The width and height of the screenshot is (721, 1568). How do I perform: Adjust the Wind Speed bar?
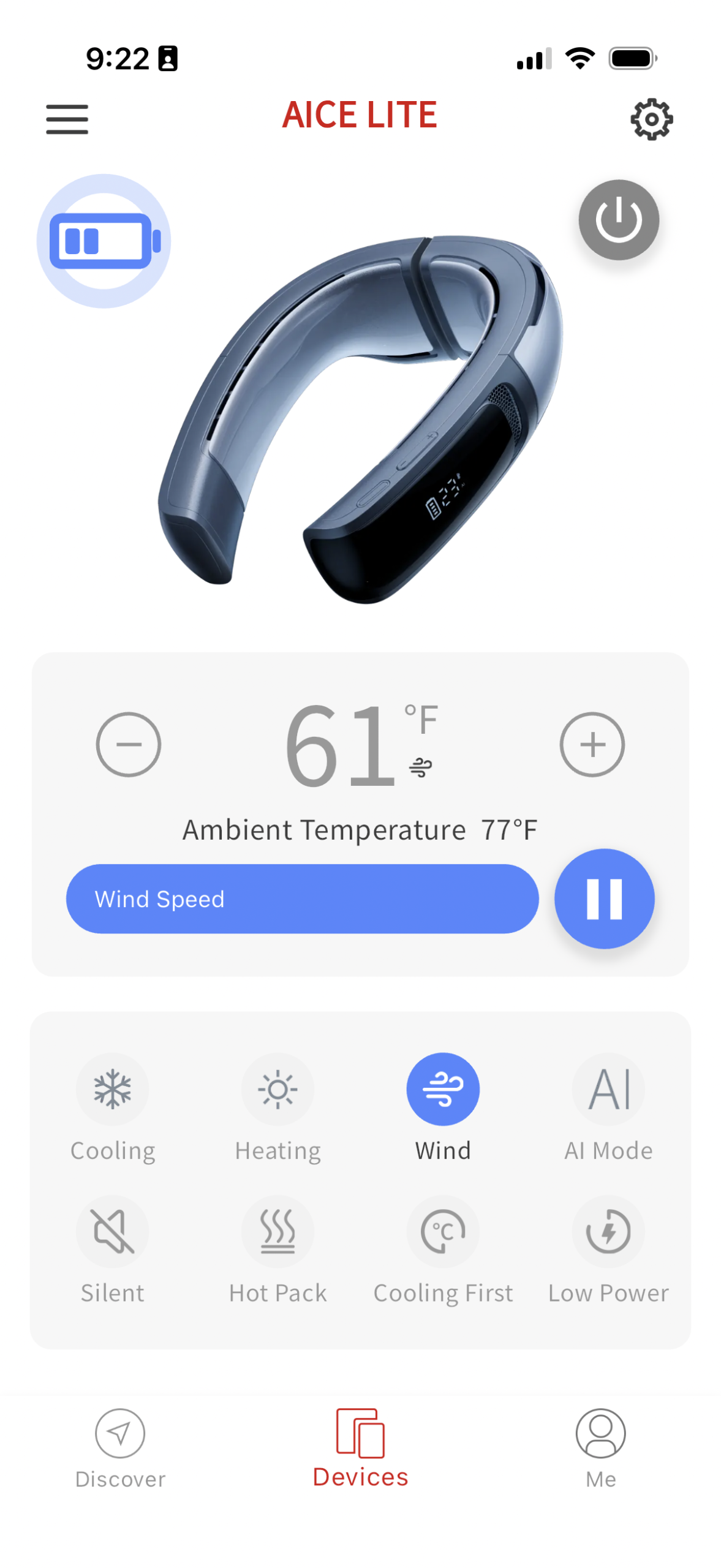click(x=302, y=898)
